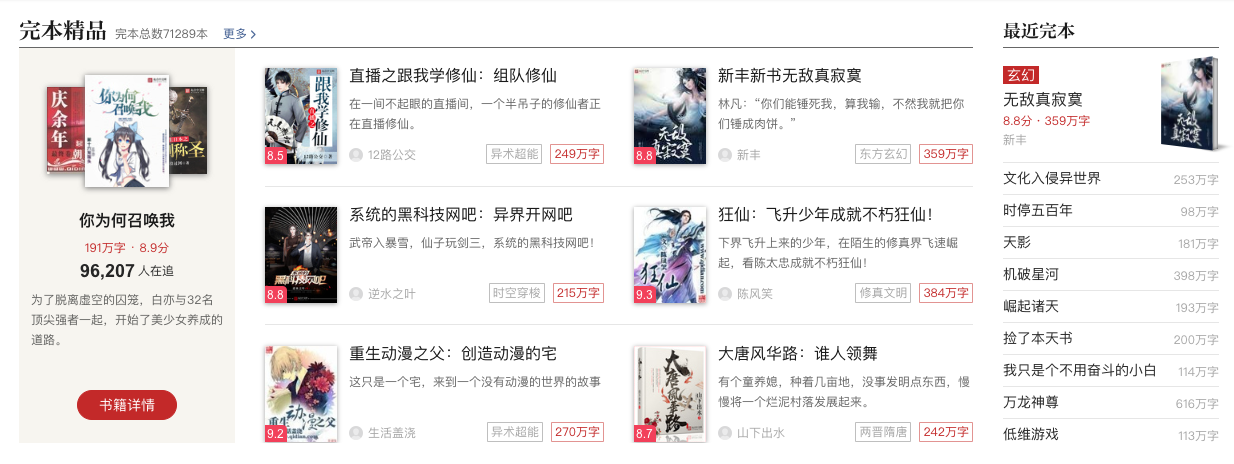
Task: Open 机破星河 in recent completed list
Action: [x=1030, y=274]
